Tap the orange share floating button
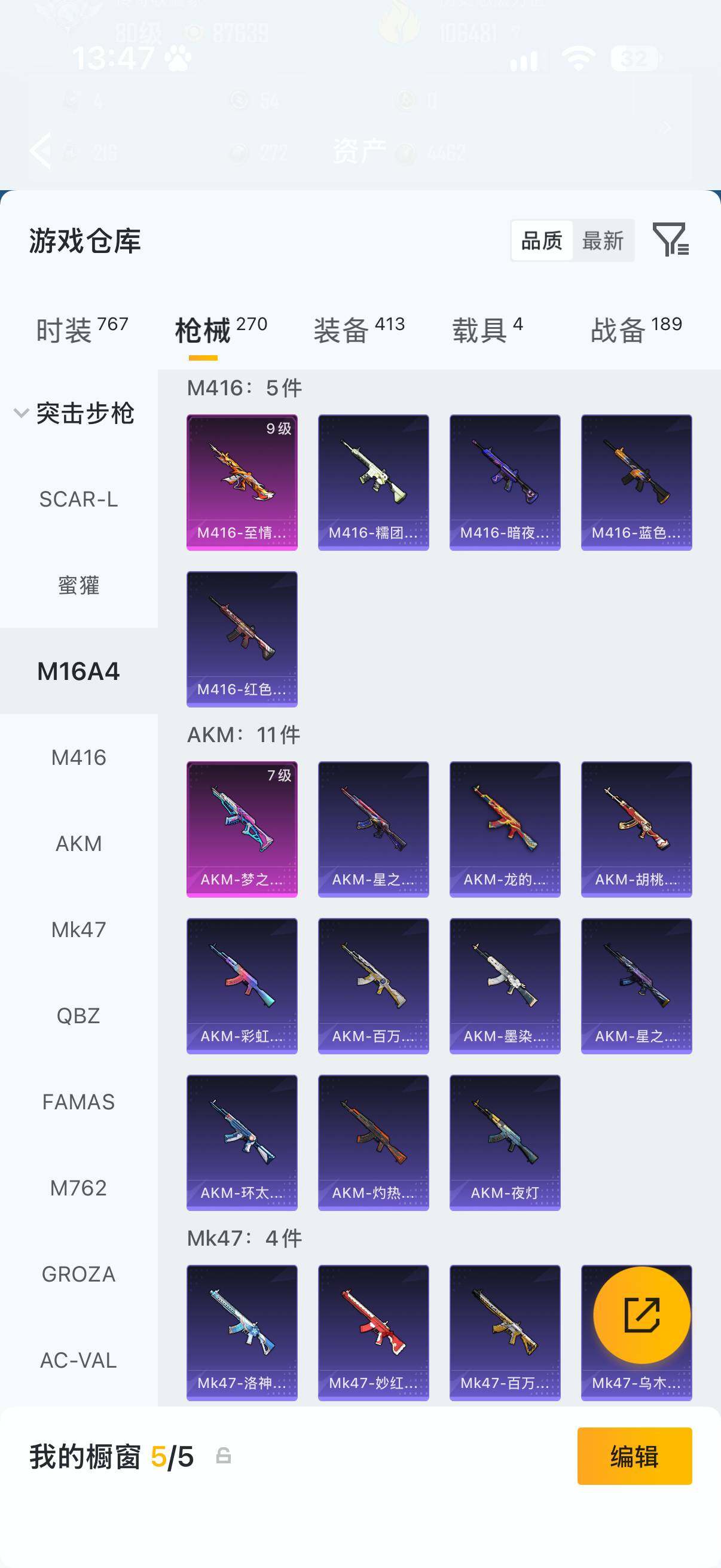This screenshot has width=721, height=1568. [x=642, y=1315]
